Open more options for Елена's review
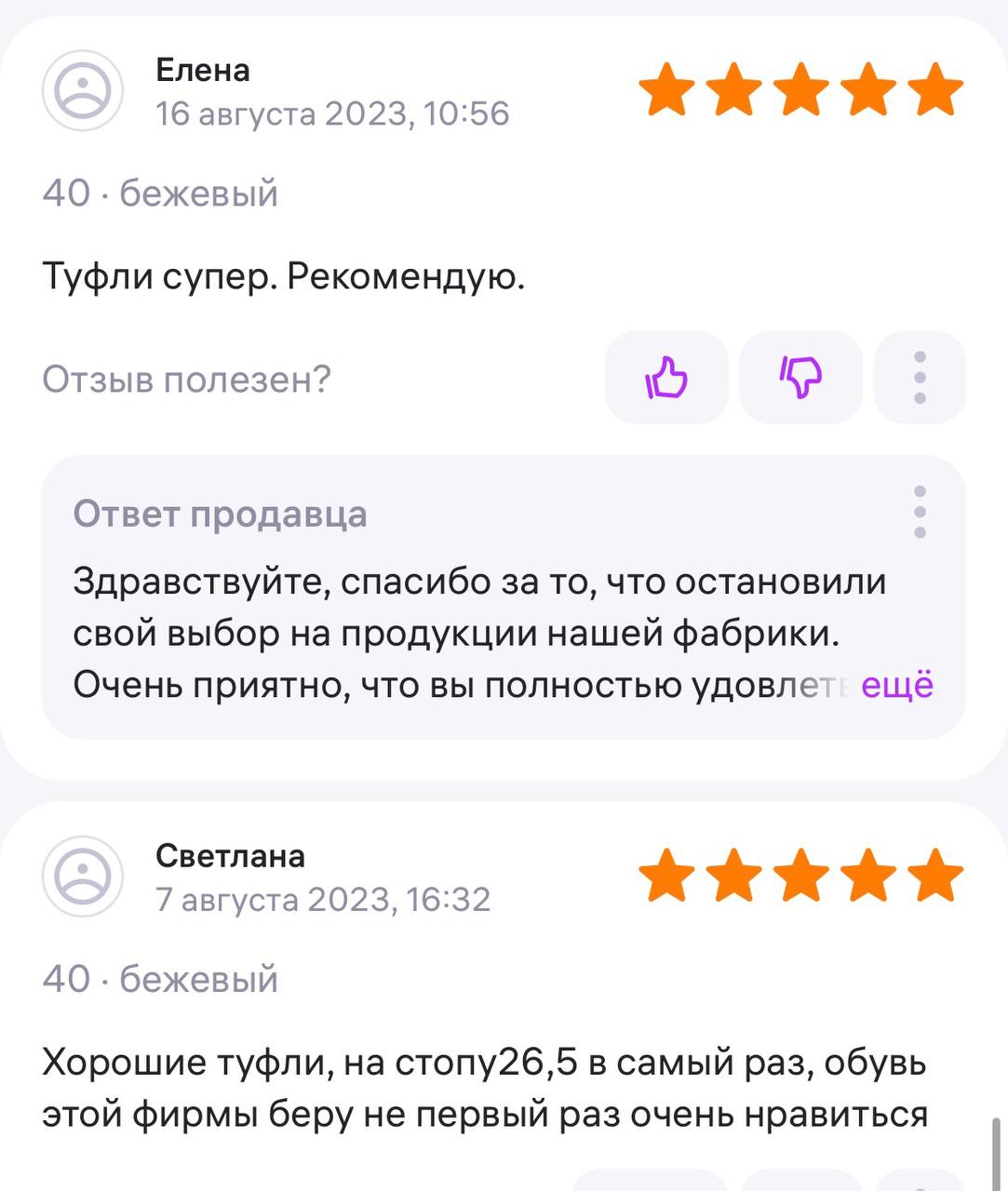 coord(920,378)
